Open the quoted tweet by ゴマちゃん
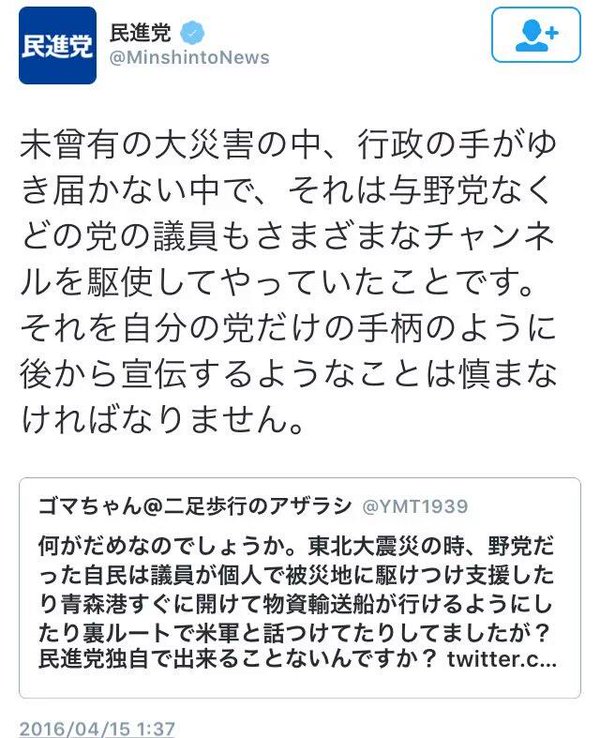The height and width of the screenshot is (738, 600). 300,587
